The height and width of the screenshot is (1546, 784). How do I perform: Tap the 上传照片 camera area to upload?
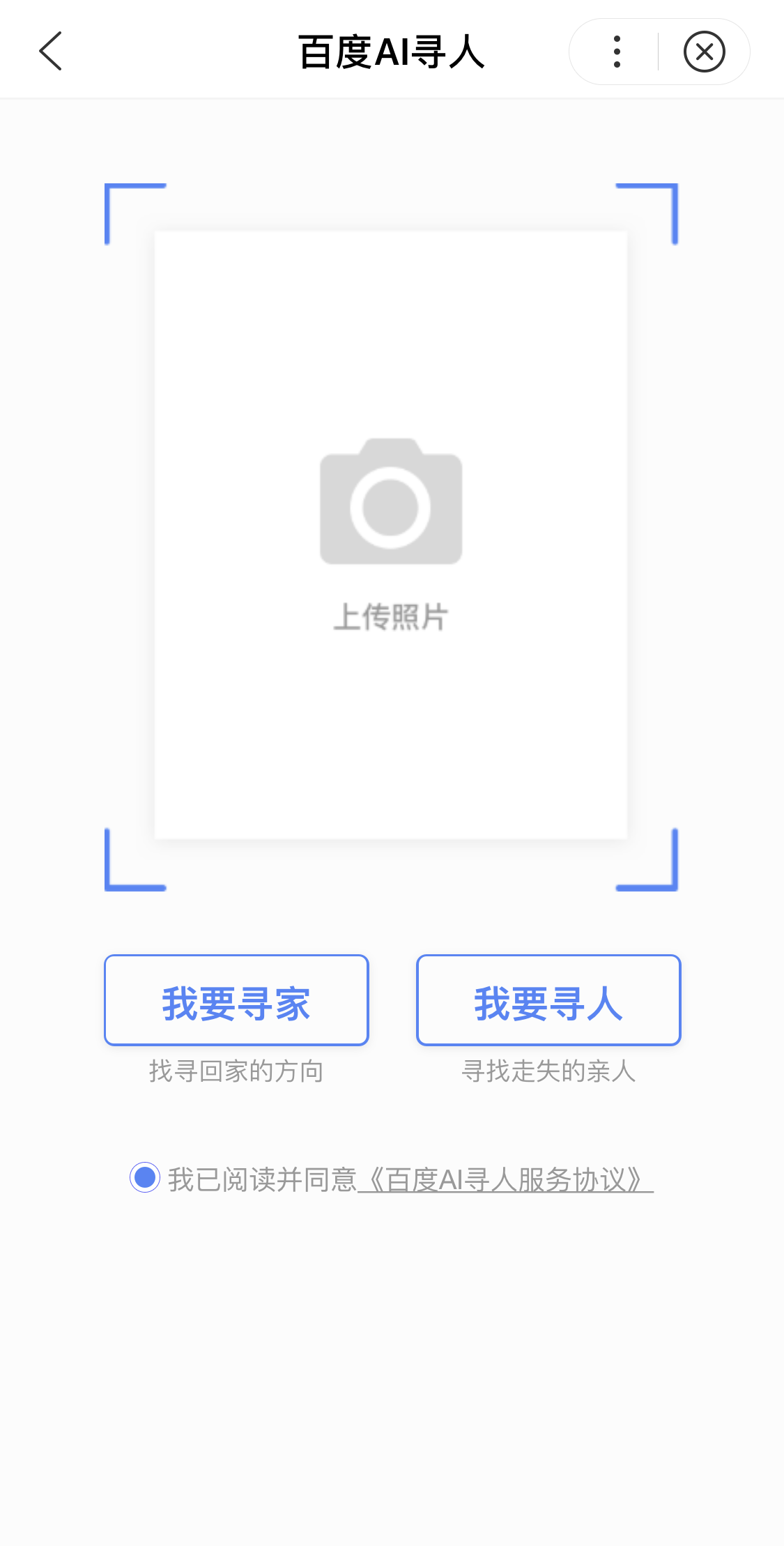391,535
